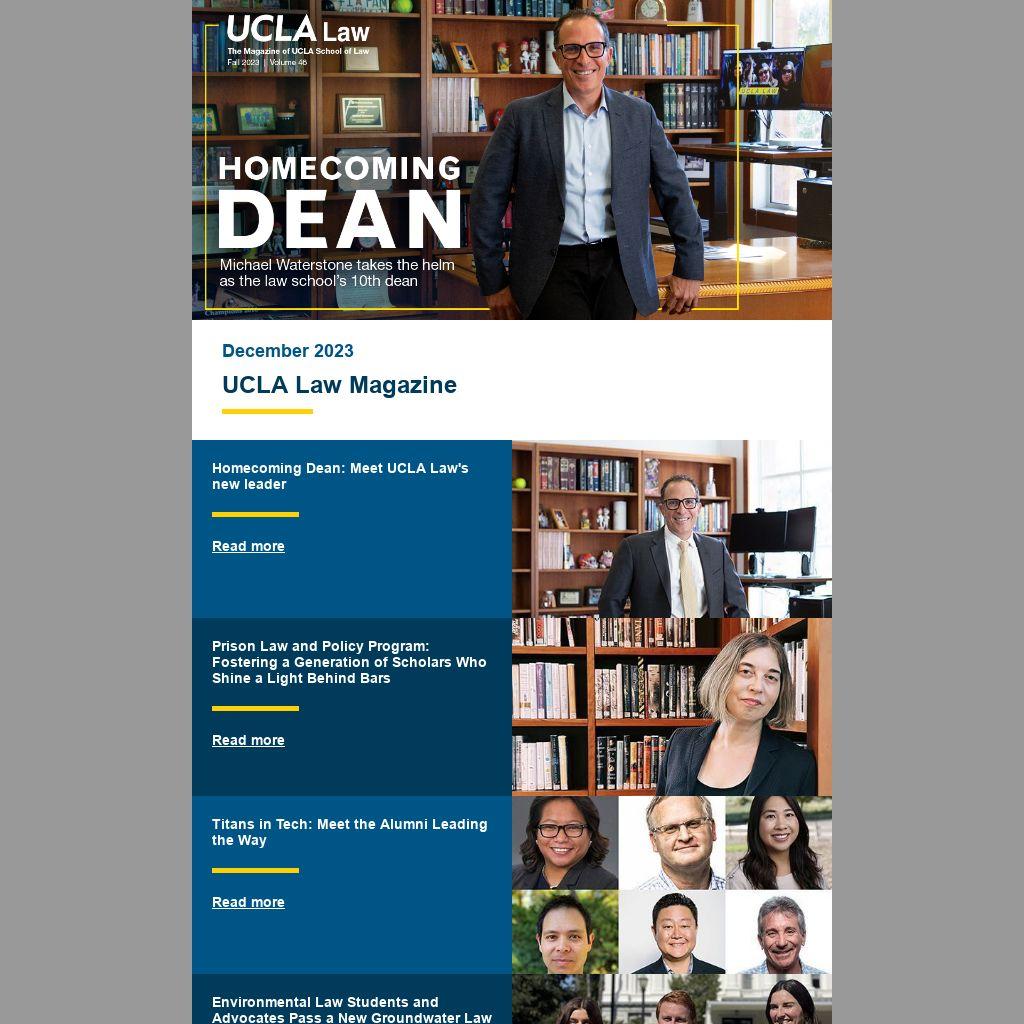This screenshot has width=1024, height=1024.
Task: Open the Homecoming Dean magazine cover banner
Action: pyautogui.click(x=511, y=160)
